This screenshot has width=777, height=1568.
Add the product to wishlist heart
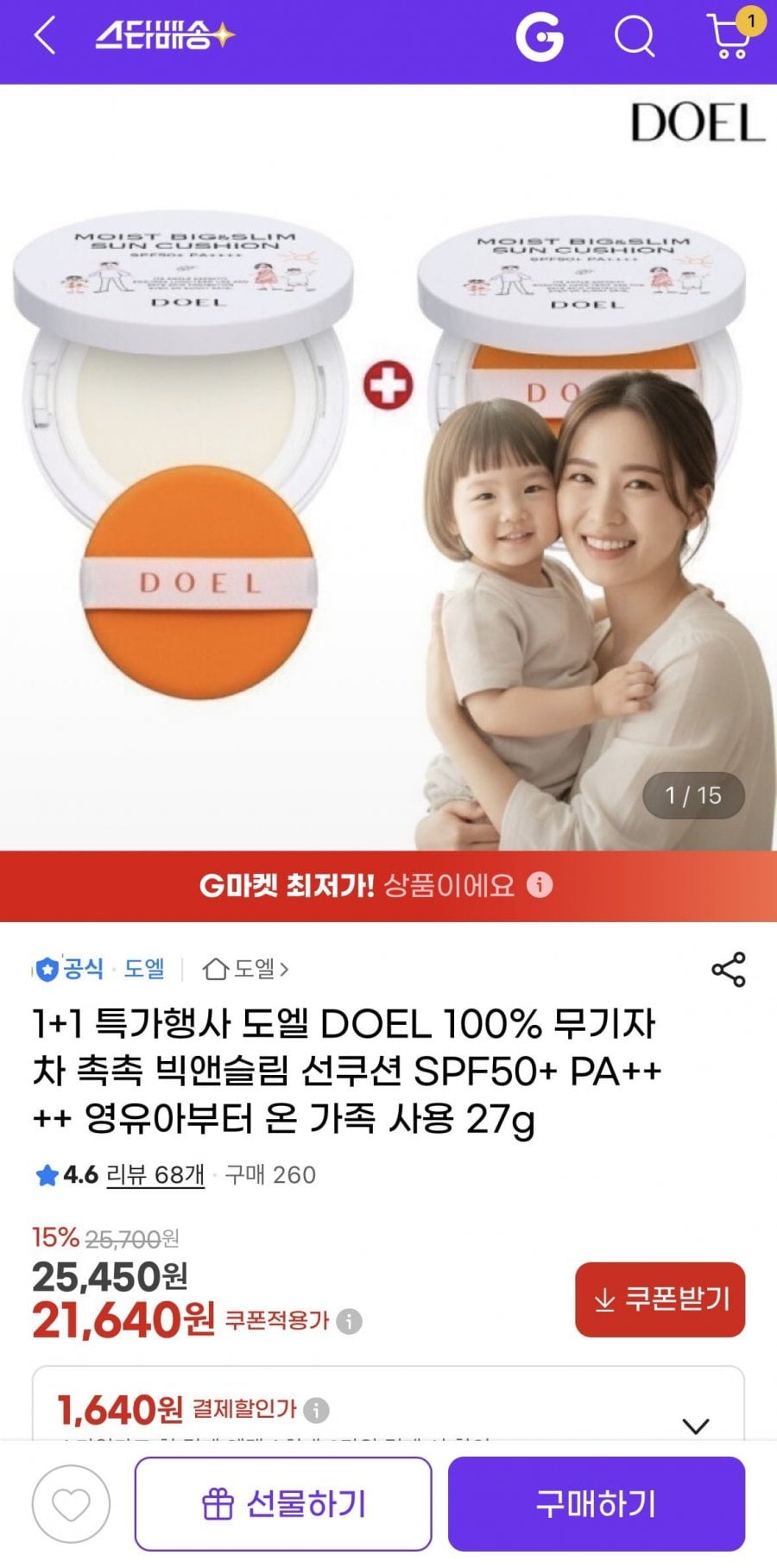click(71, 1504)
